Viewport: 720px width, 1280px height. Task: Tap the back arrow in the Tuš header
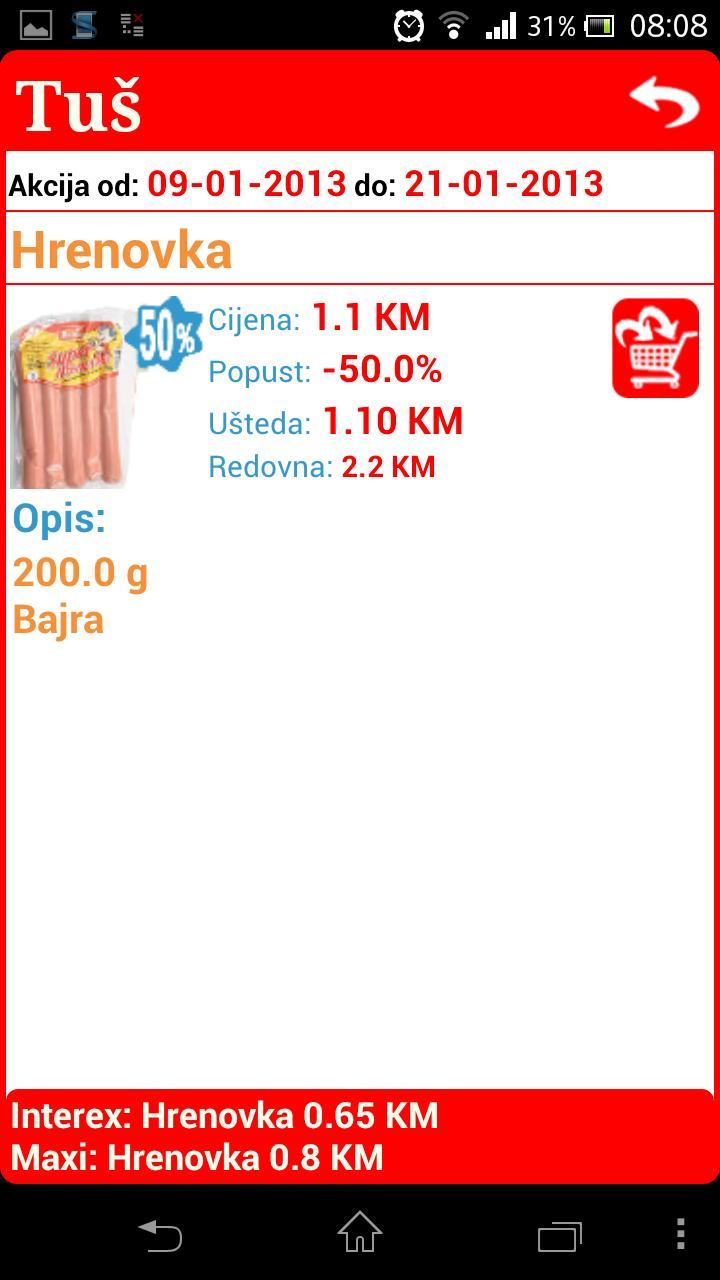coord(667,100)
